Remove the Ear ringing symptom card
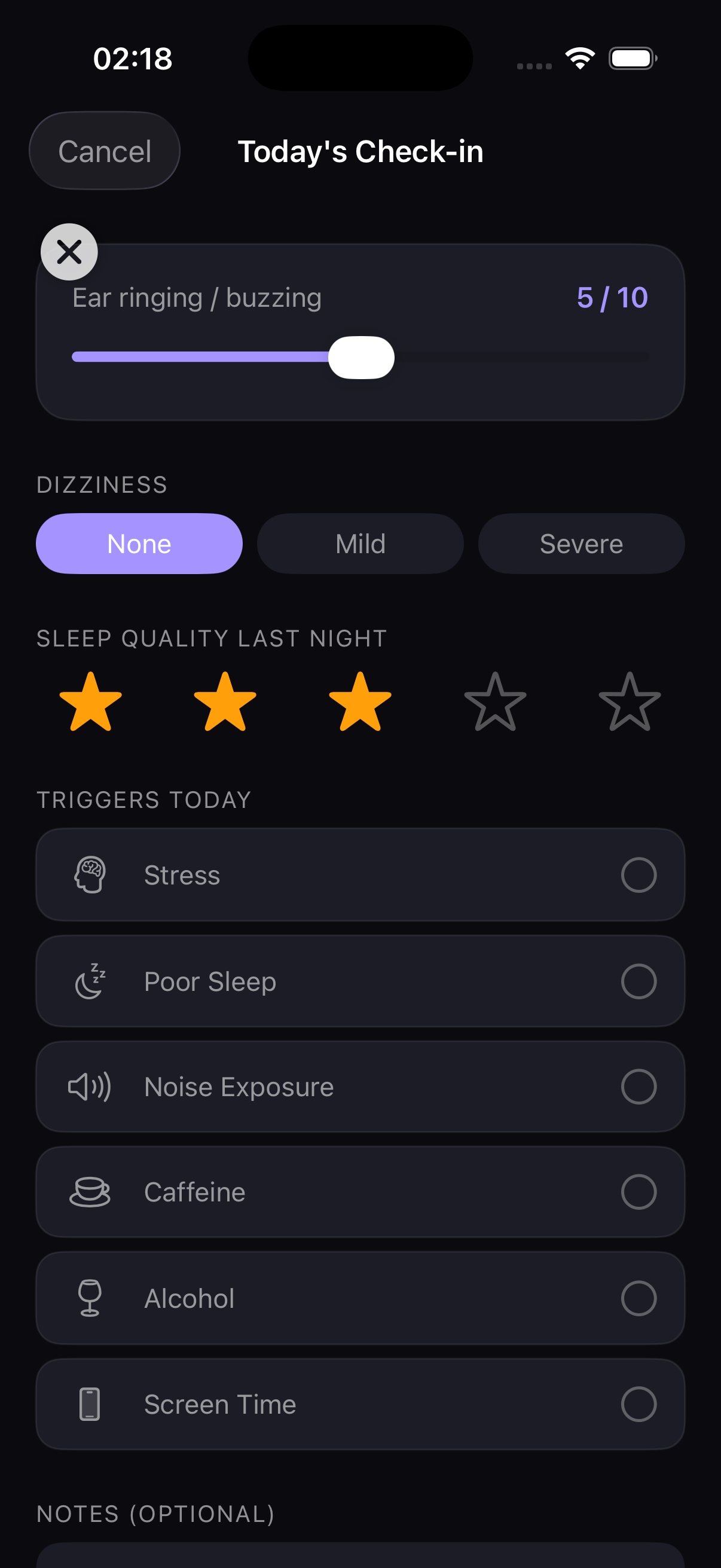The width and height of the screenshot is (721, 1568). click(68, 251)
